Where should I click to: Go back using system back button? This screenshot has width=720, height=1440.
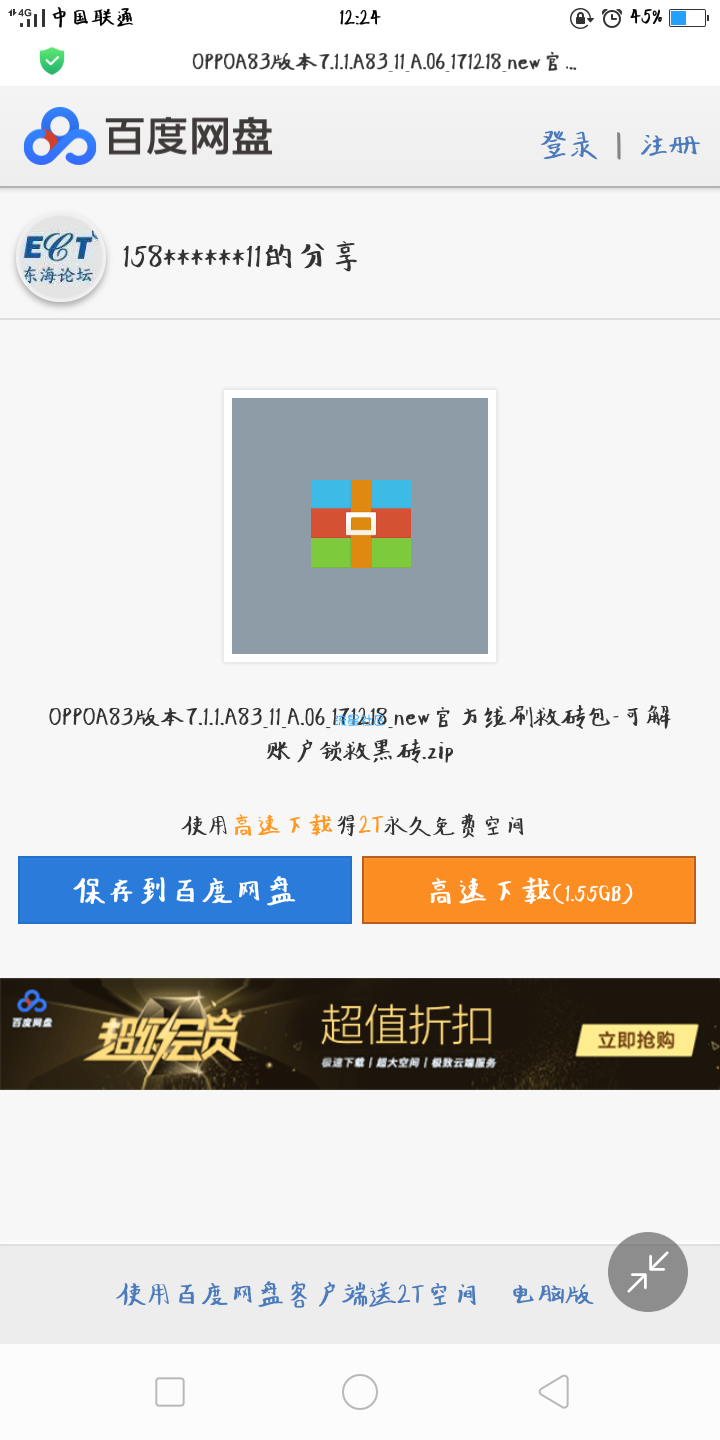[x=553, y=1392]
